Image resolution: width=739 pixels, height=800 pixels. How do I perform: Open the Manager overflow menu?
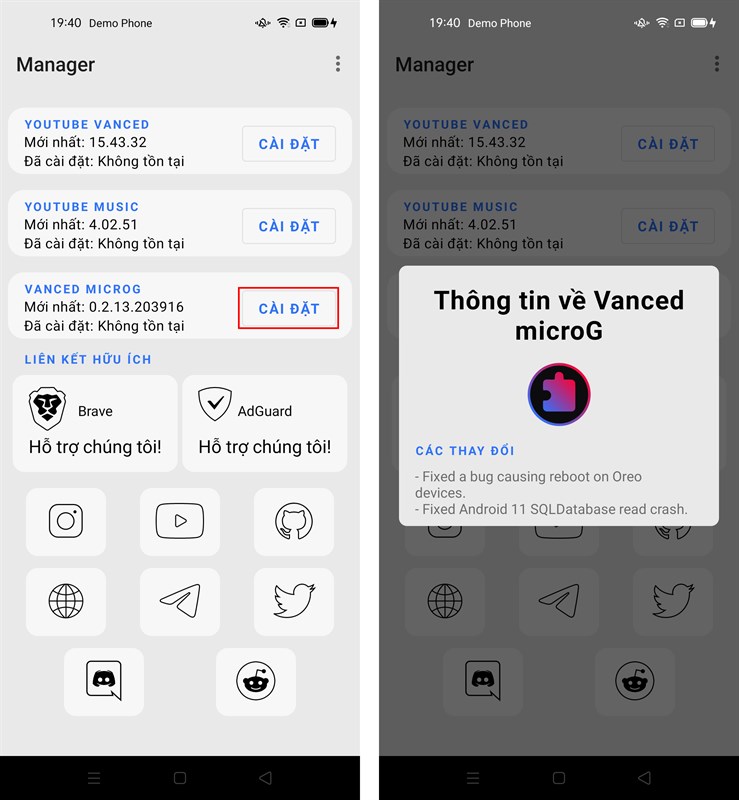point(338,64)
